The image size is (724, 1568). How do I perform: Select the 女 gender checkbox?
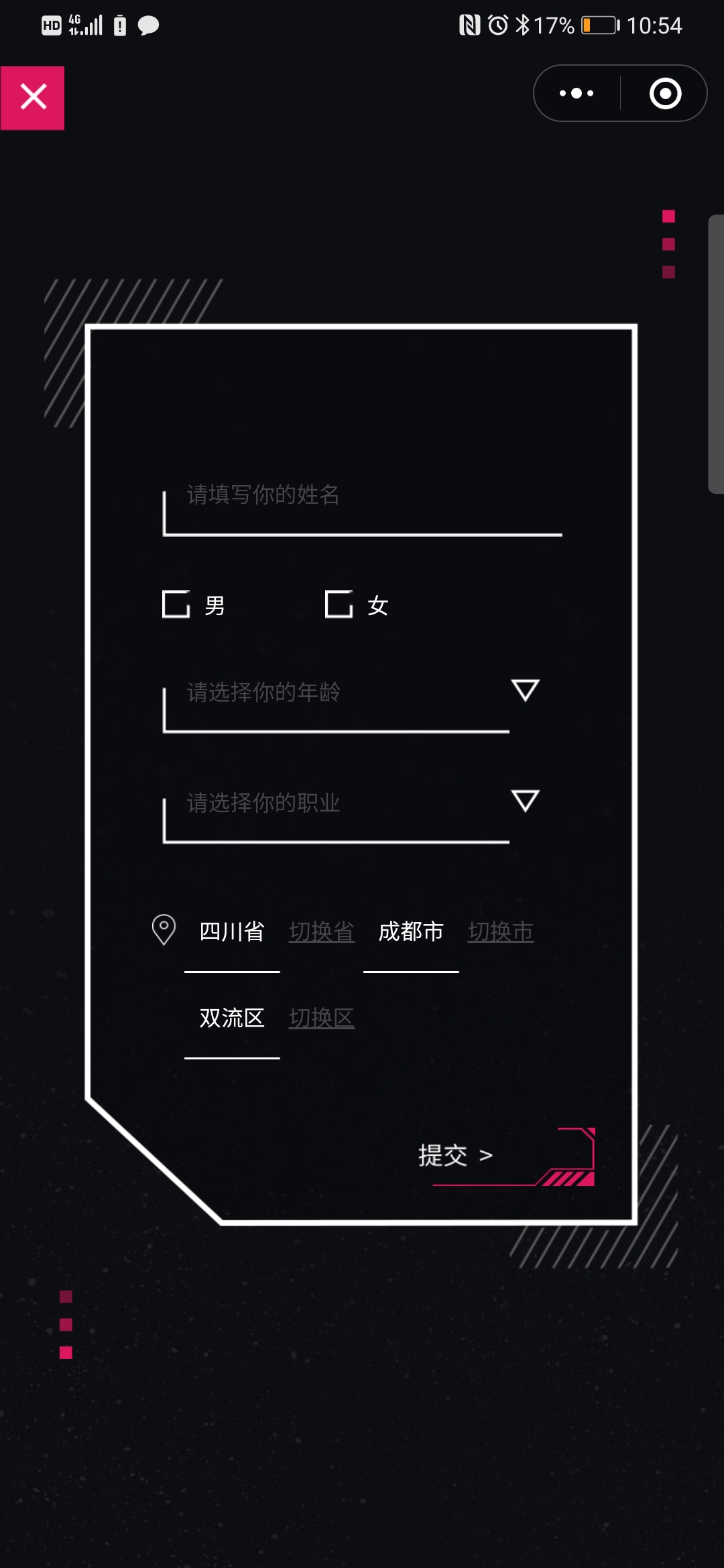pos(339,604)
